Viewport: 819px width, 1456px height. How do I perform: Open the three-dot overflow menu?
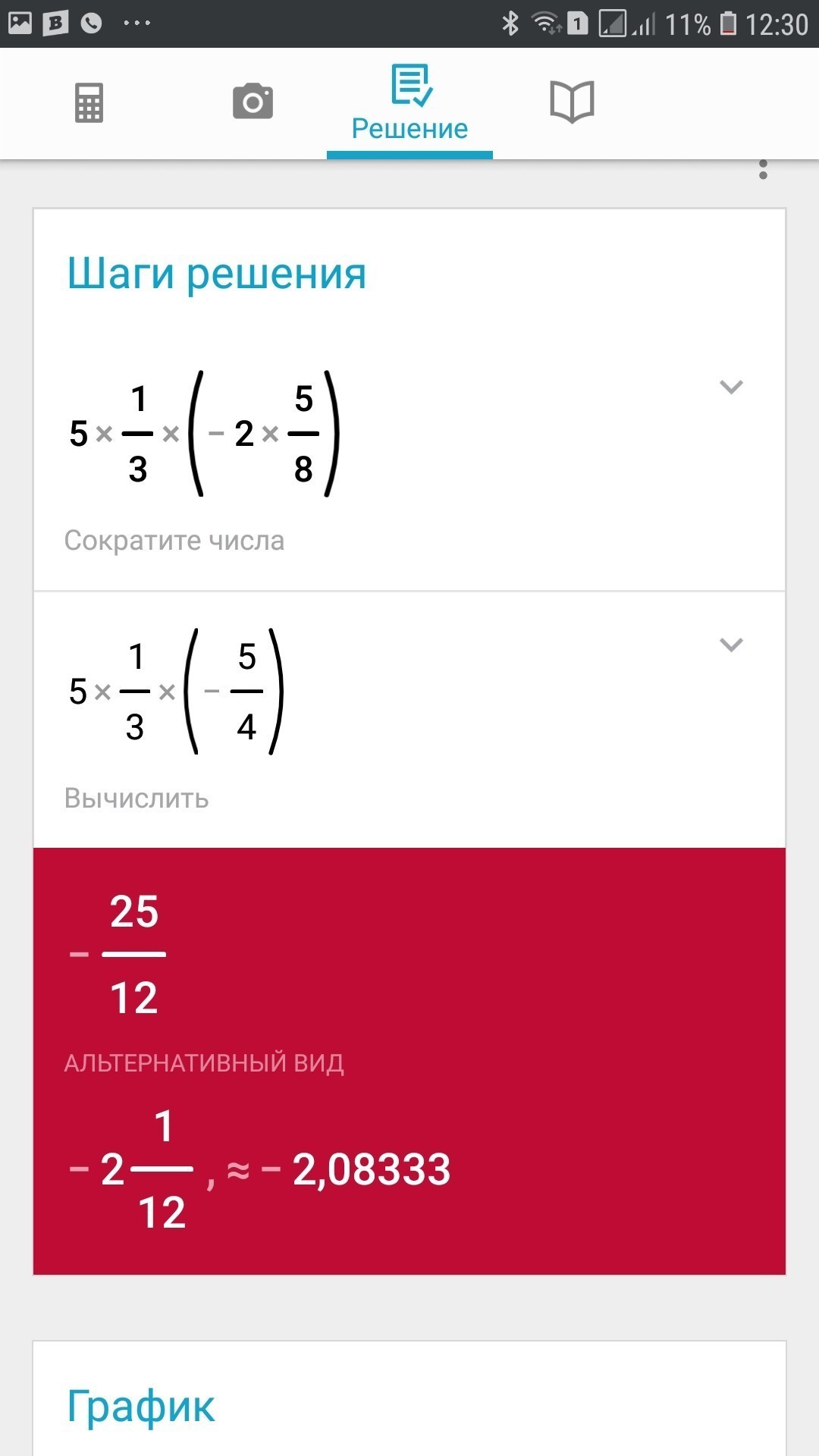click(x=763, y=169)
